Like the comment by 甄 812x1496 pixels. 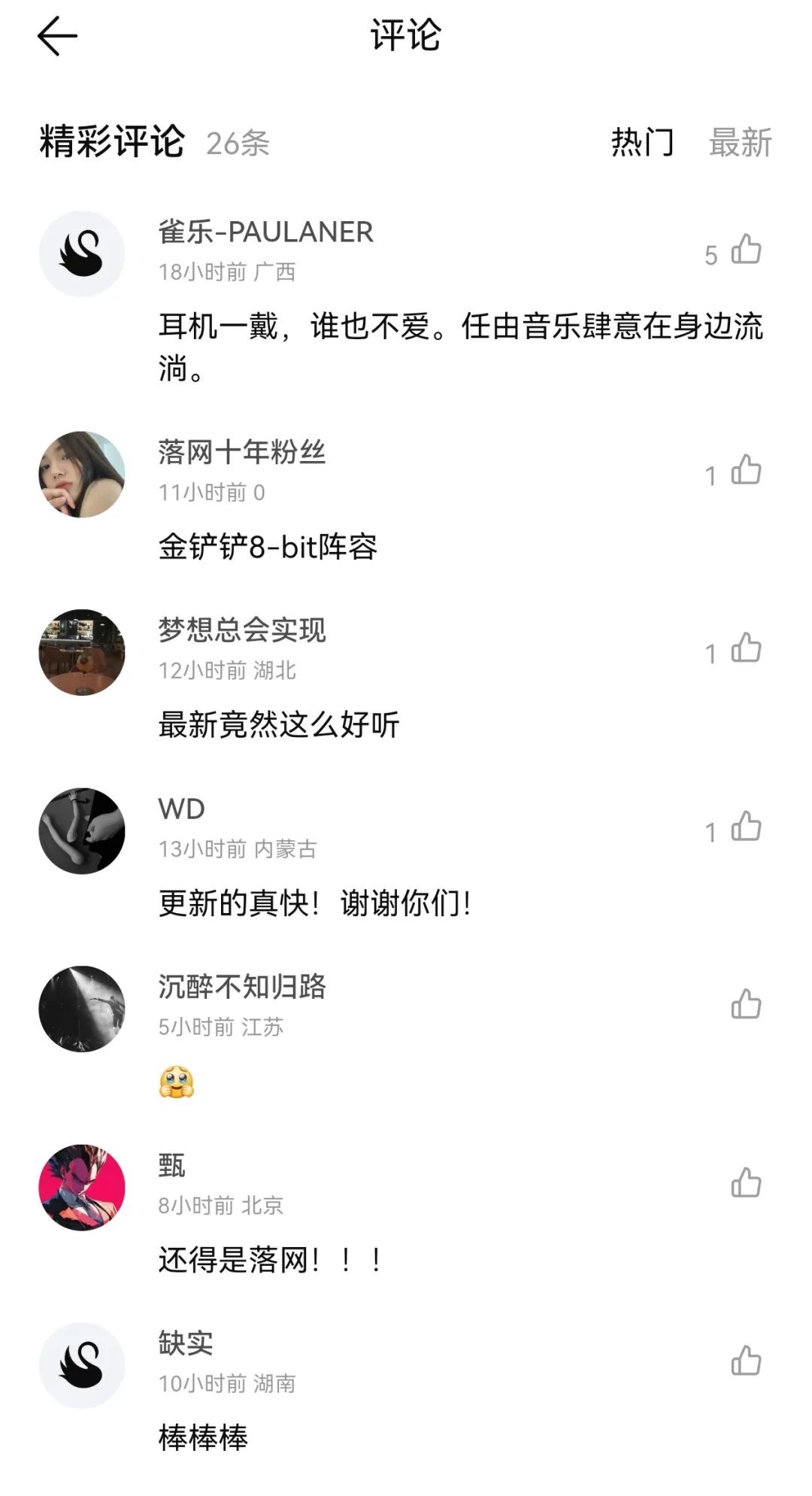746,1183
